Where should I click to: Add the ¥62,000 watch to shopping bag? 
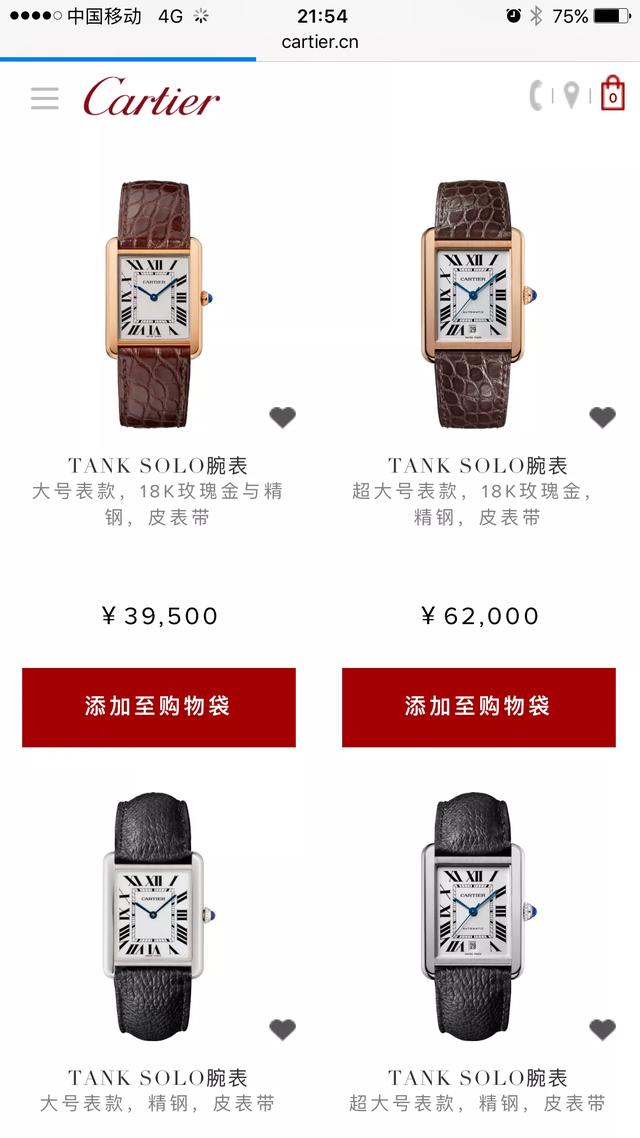pos(478,707)
